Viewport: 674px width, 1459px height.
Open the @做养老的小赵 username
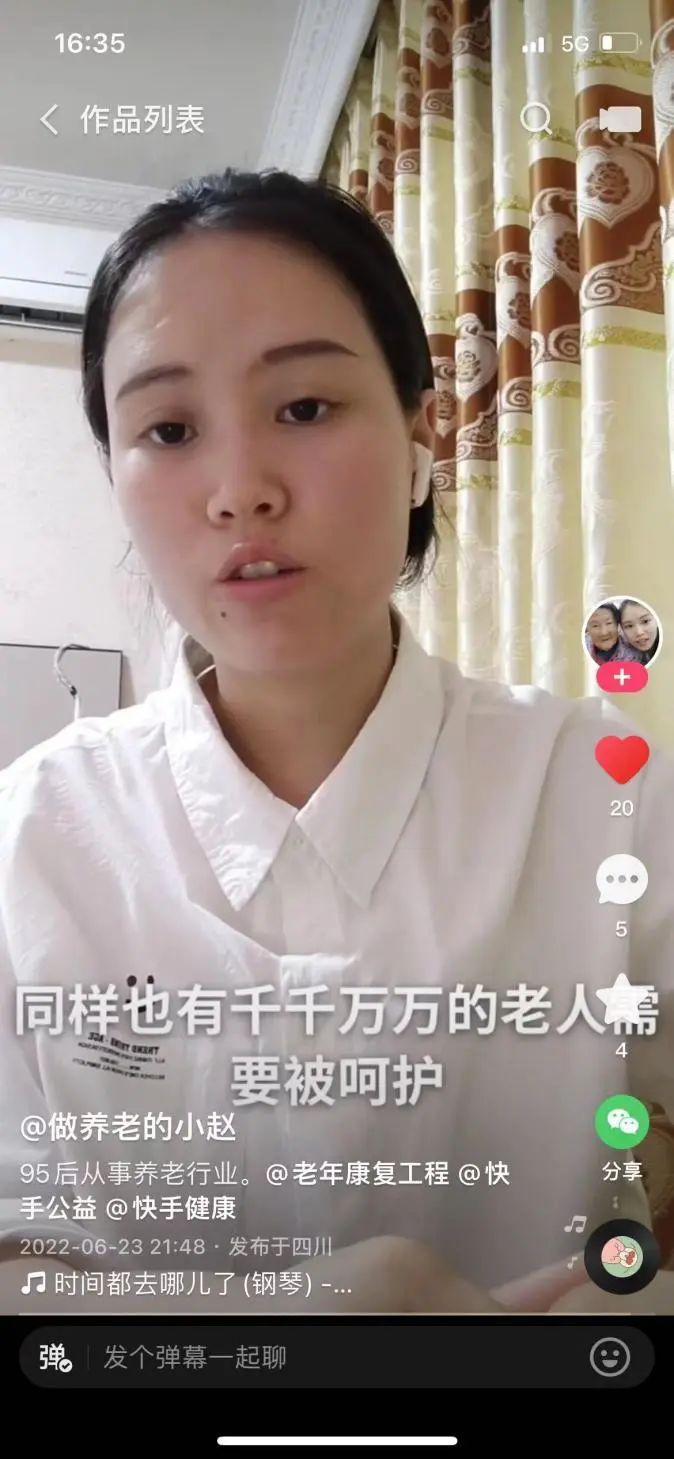(128, 1128)
